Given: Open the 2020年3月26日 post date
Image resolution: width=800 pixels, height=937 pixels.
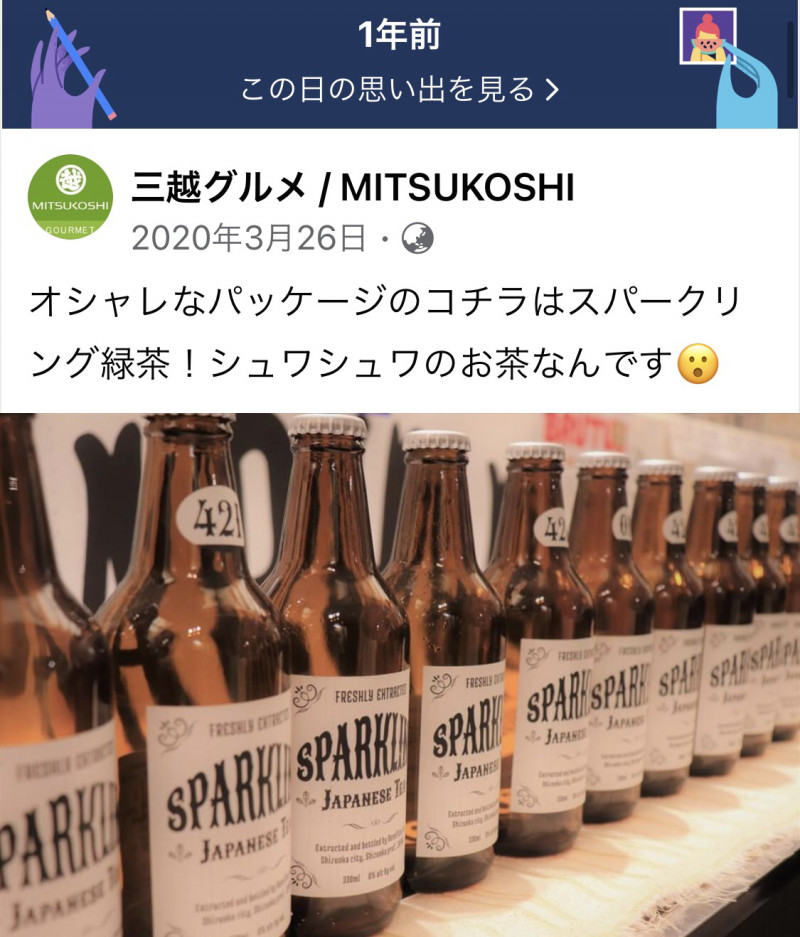Looking at the screenshot, I should [248, 239].
